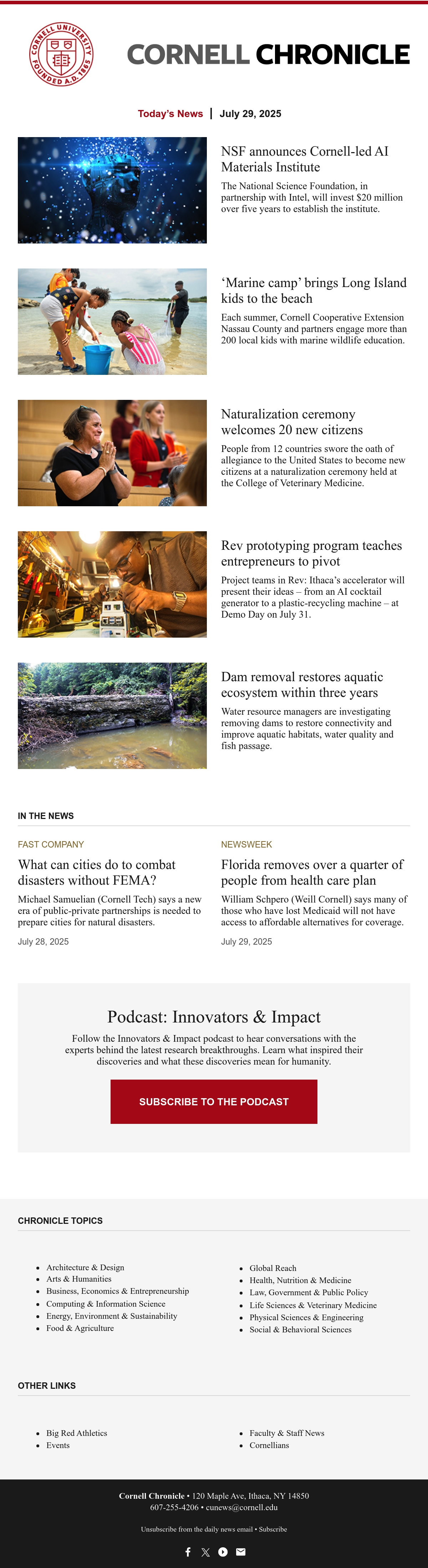Tap the Dam removal ecosystem photo
The image size is (428, 1568).
click(112, 716)
